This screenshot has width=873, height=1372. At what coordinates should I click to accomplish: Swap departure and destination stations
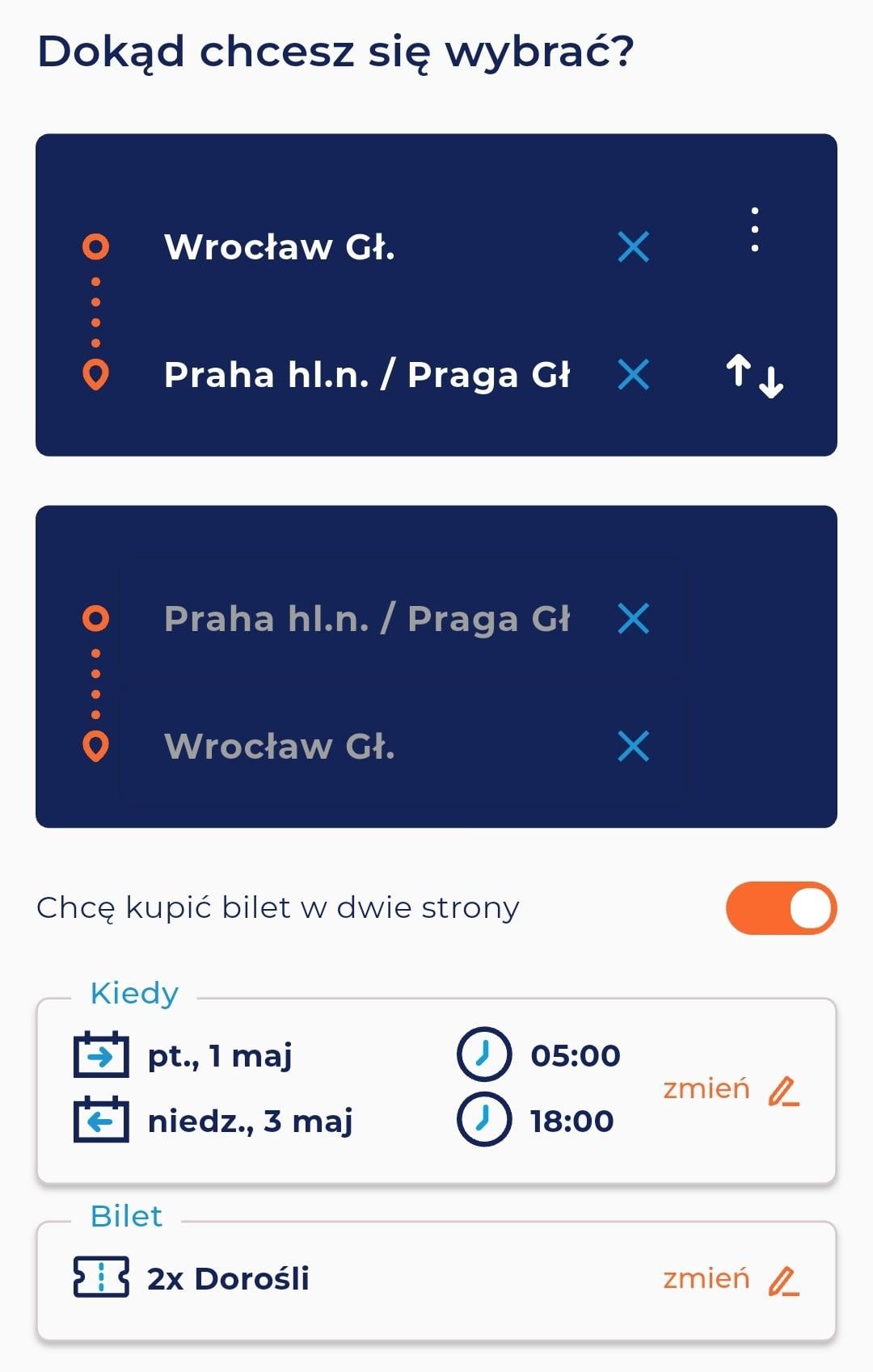754,376
